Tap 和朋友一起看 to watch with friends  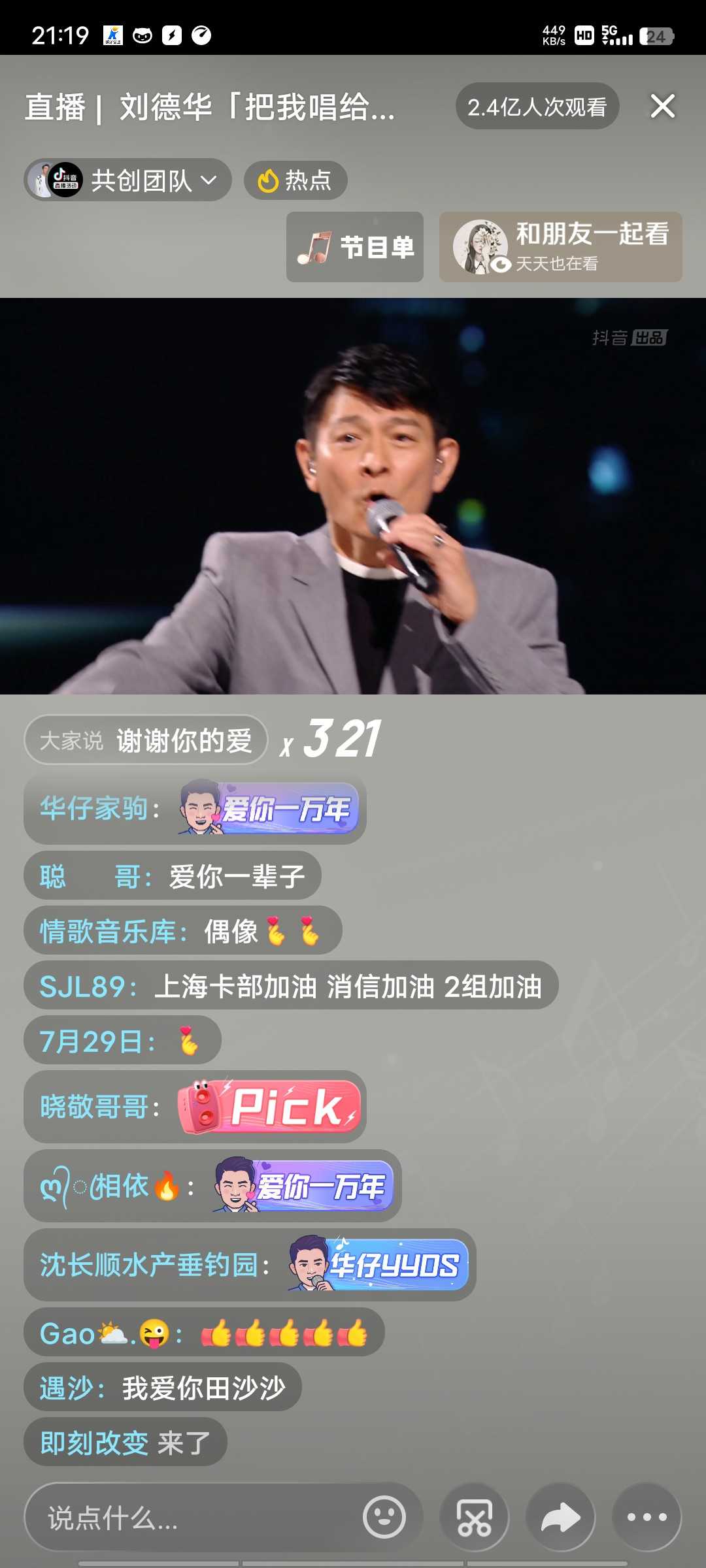point(561,247)
